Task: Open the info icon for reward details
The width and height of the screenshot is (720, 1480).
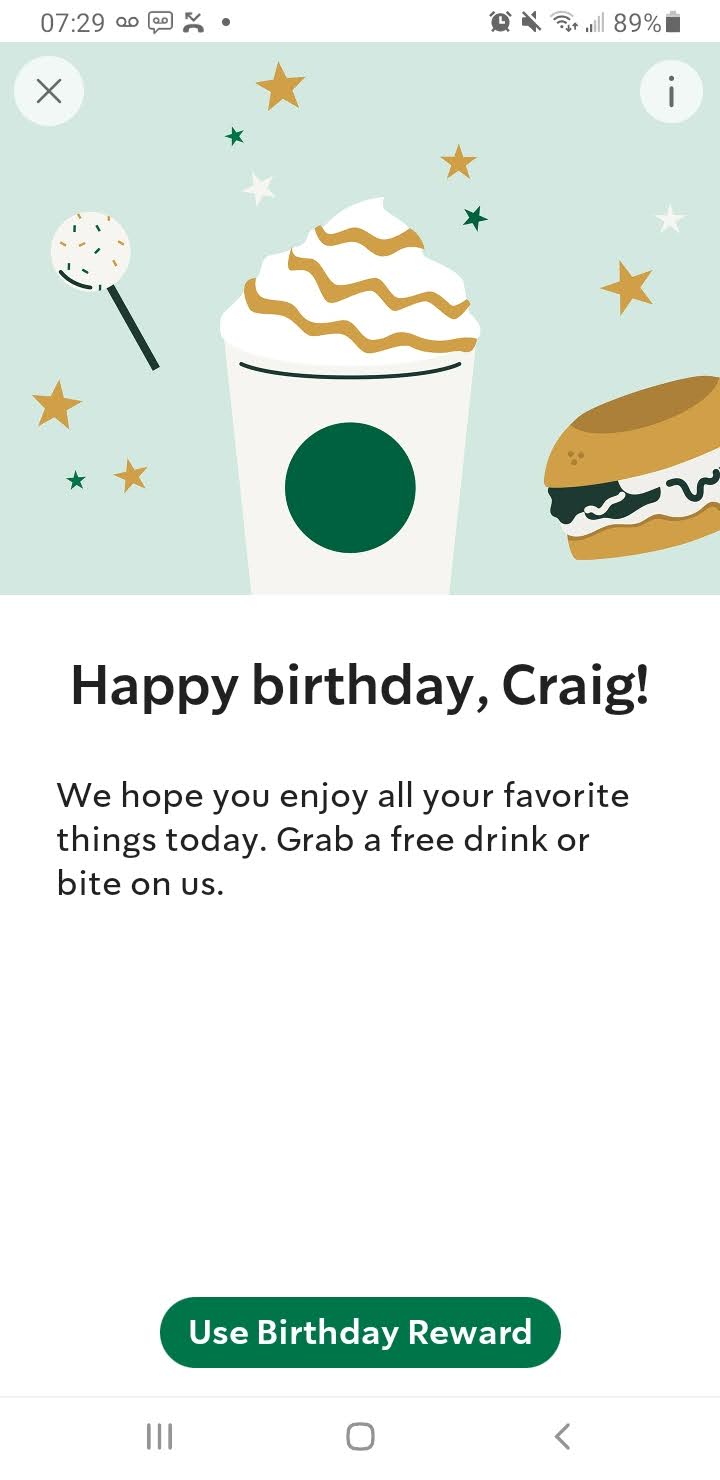Action: click(x=670, y=93)
